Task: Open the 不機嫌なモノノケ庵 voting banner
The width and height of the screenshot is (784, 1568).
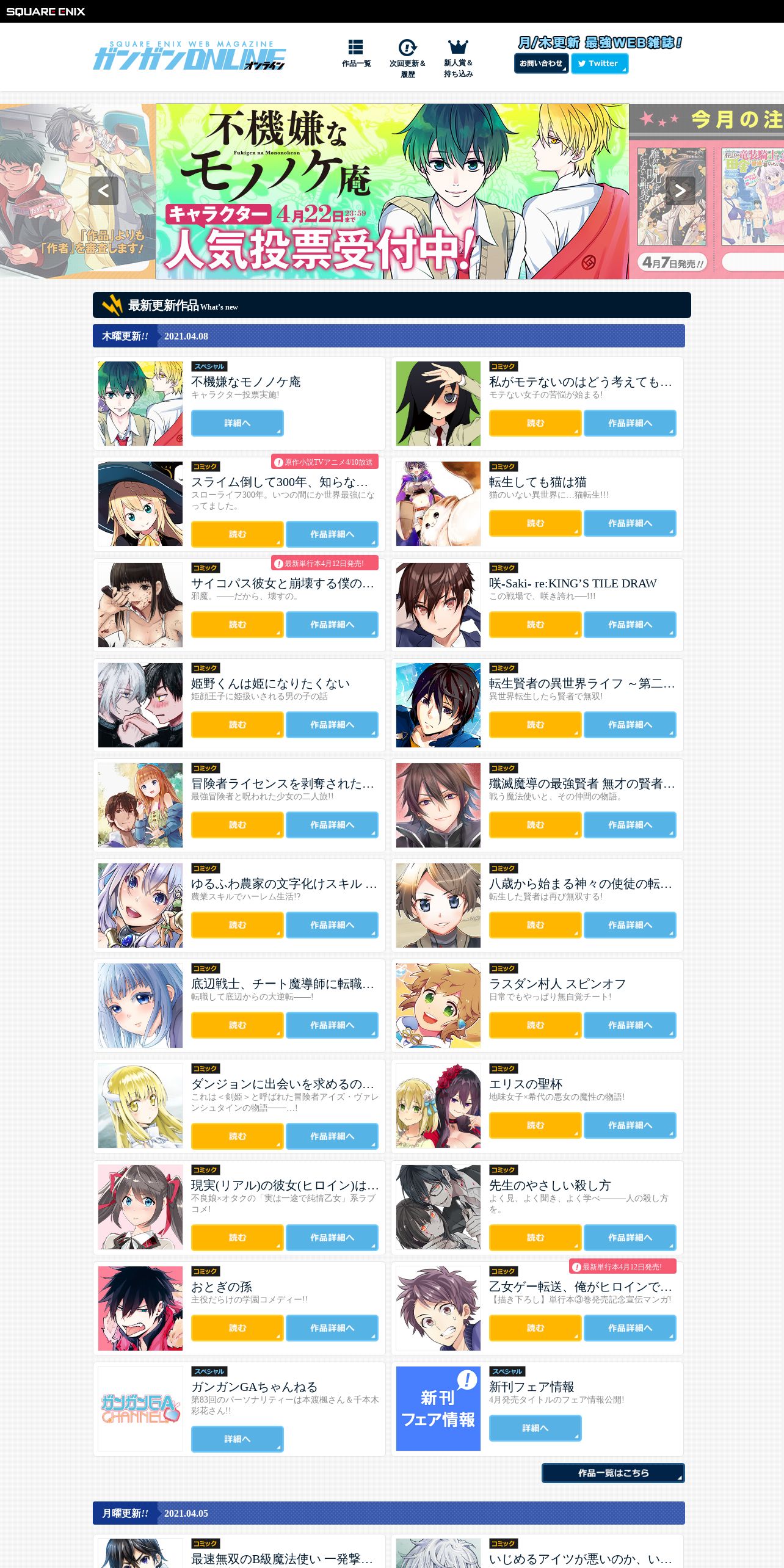Action: [392, 191]
